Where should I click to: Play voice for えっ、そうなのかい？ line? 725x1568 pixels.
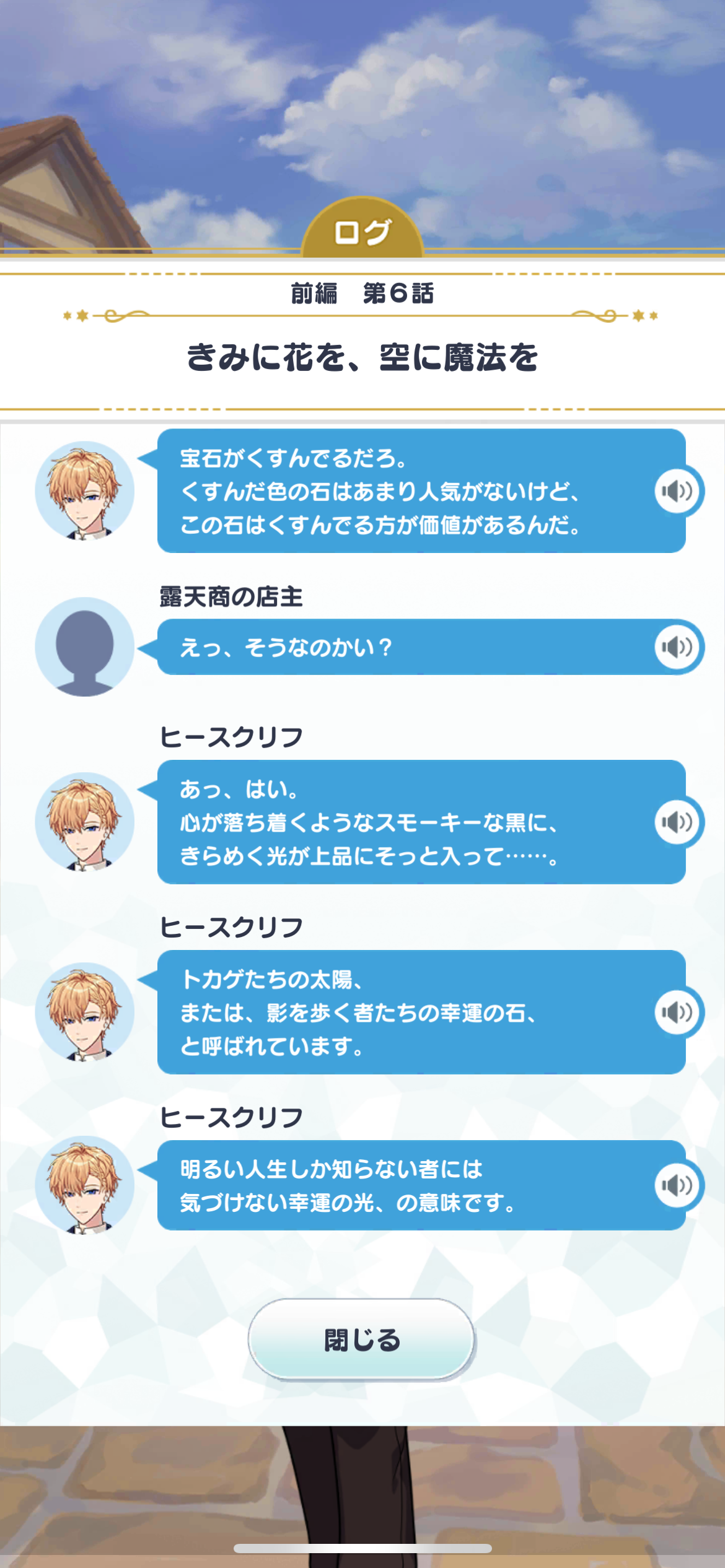(x=677, y=647)
